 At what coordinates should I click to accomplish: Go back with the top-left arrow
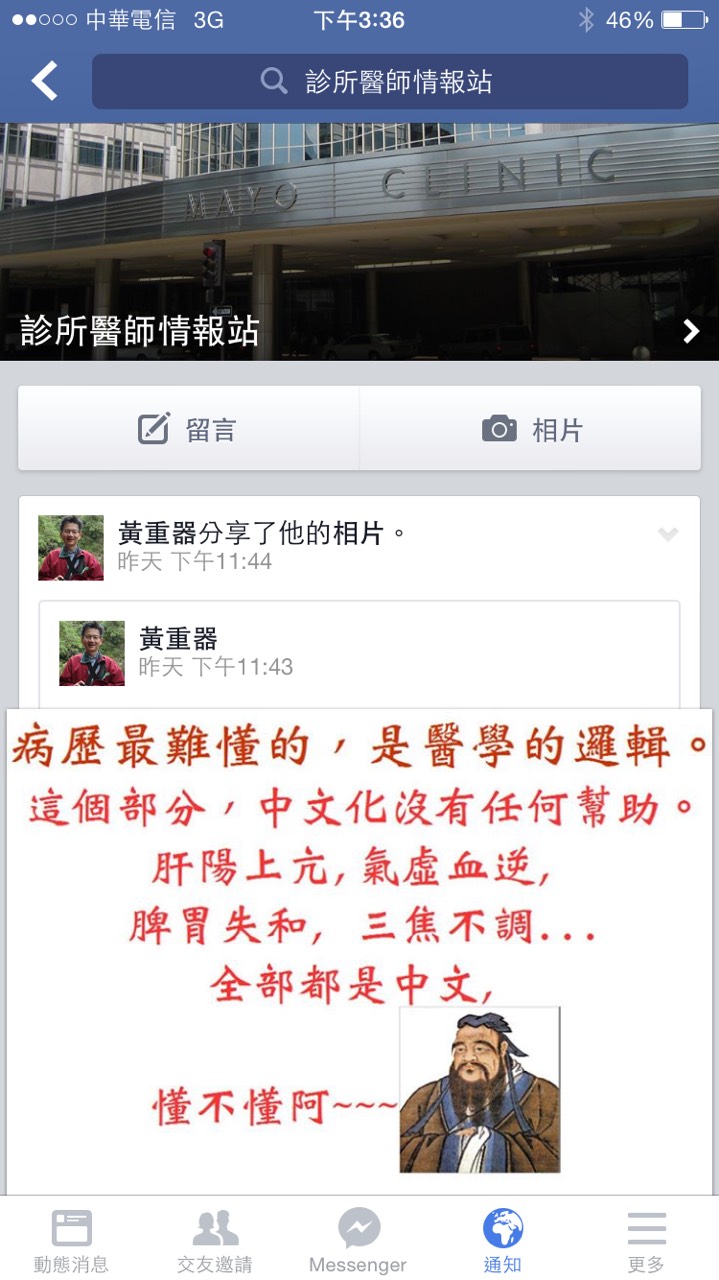click(45, 81)
